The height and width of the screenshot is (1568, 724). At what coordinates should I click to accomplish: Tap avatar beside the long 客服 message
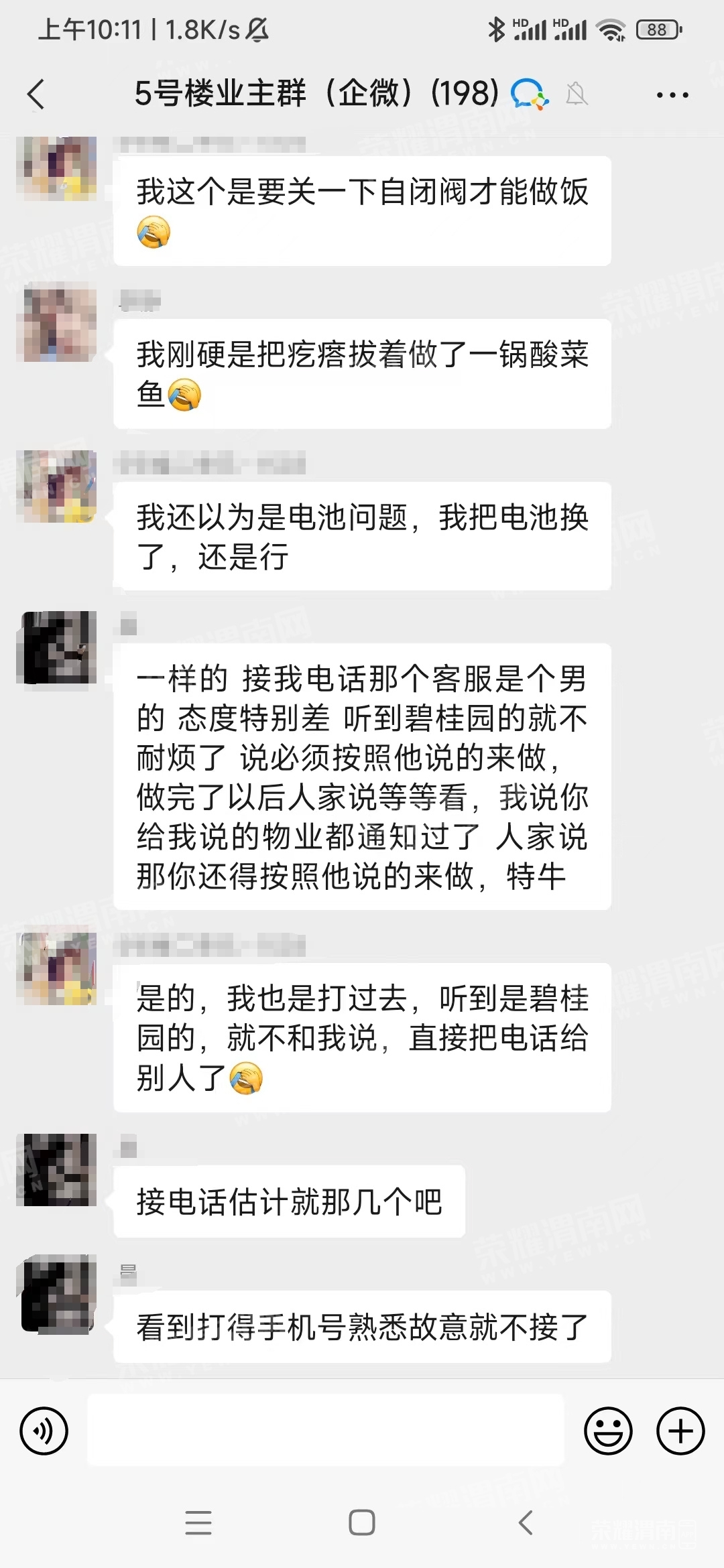coord(60,647)
